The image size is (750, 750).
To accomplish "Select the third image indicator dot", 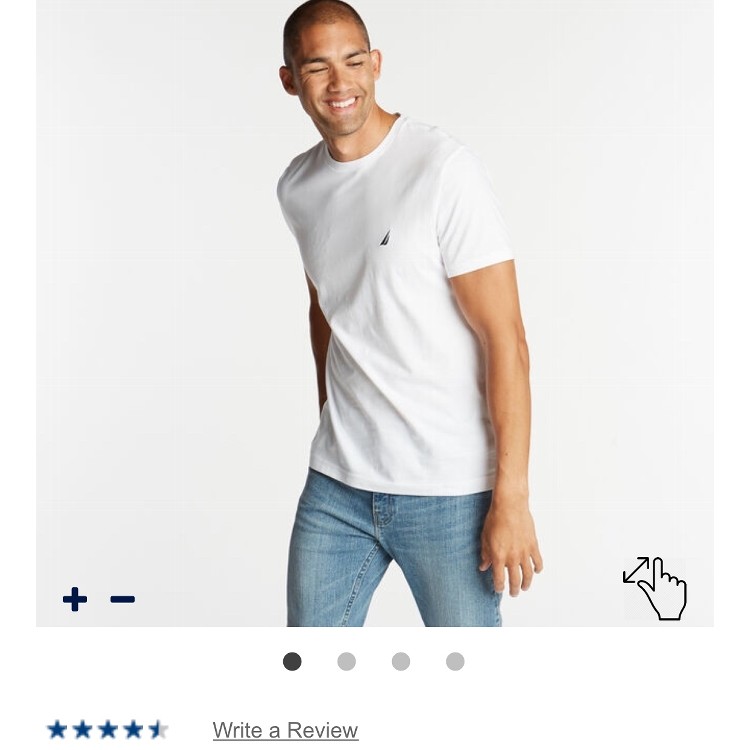I will (401, 661).
